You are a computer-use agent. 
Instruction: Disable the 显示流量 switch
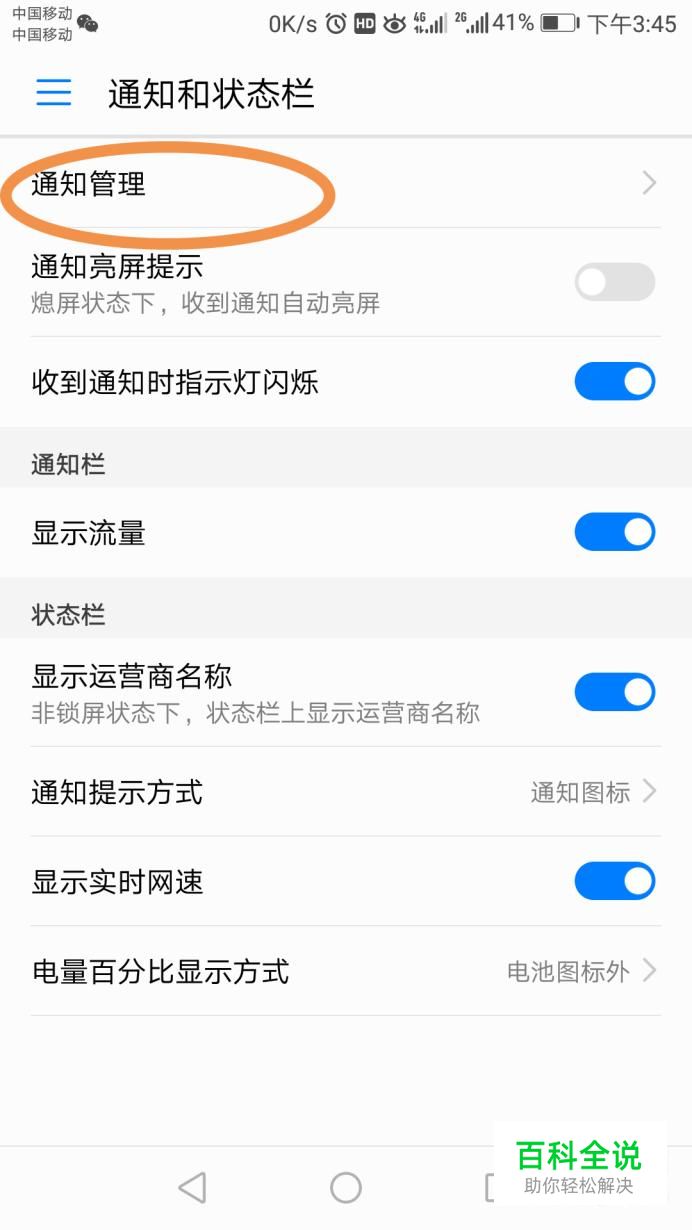tap(614, 532)
